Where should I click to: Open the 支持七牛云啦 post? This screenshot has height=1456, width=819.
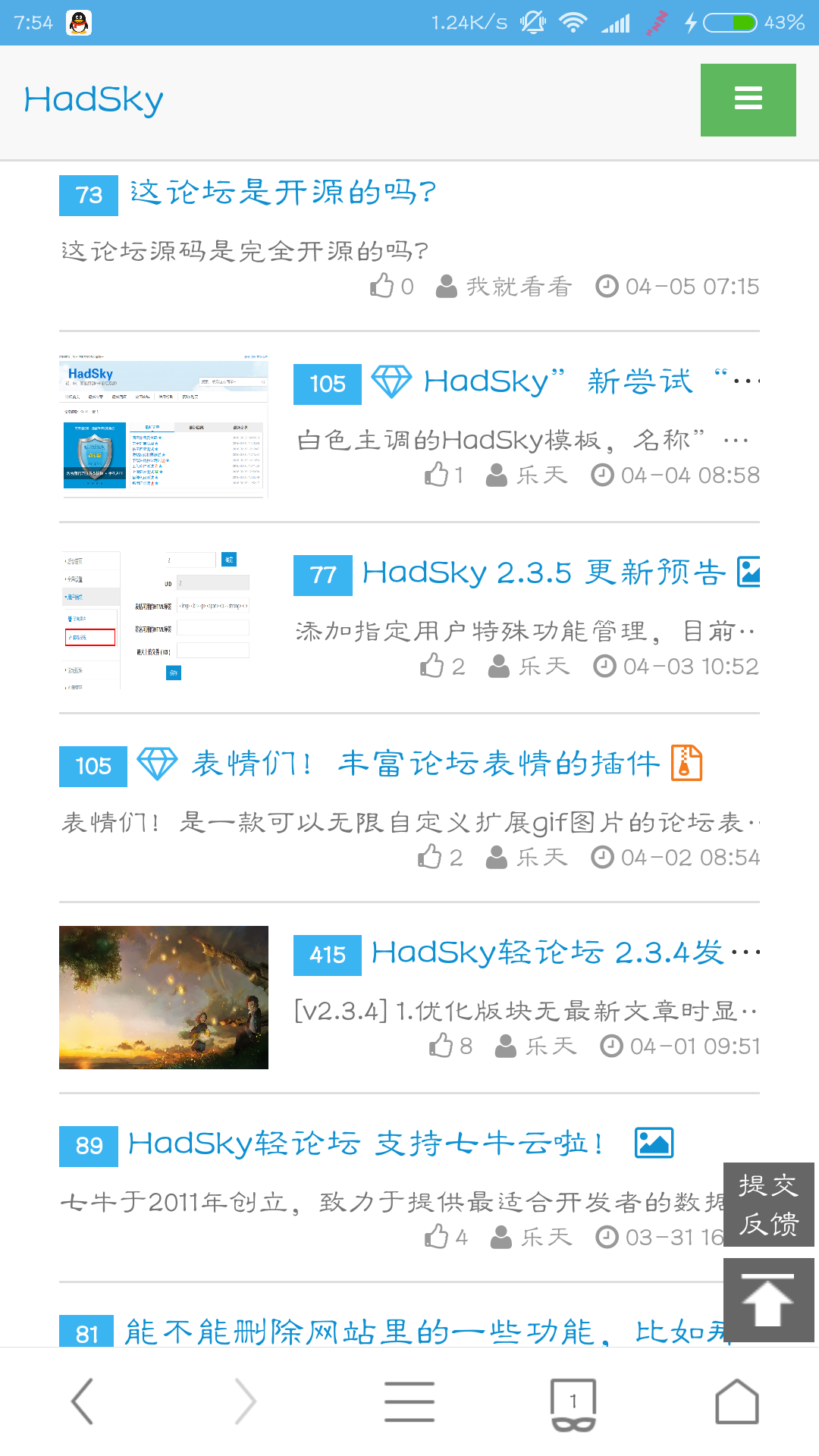click(x=366, y=1144)
